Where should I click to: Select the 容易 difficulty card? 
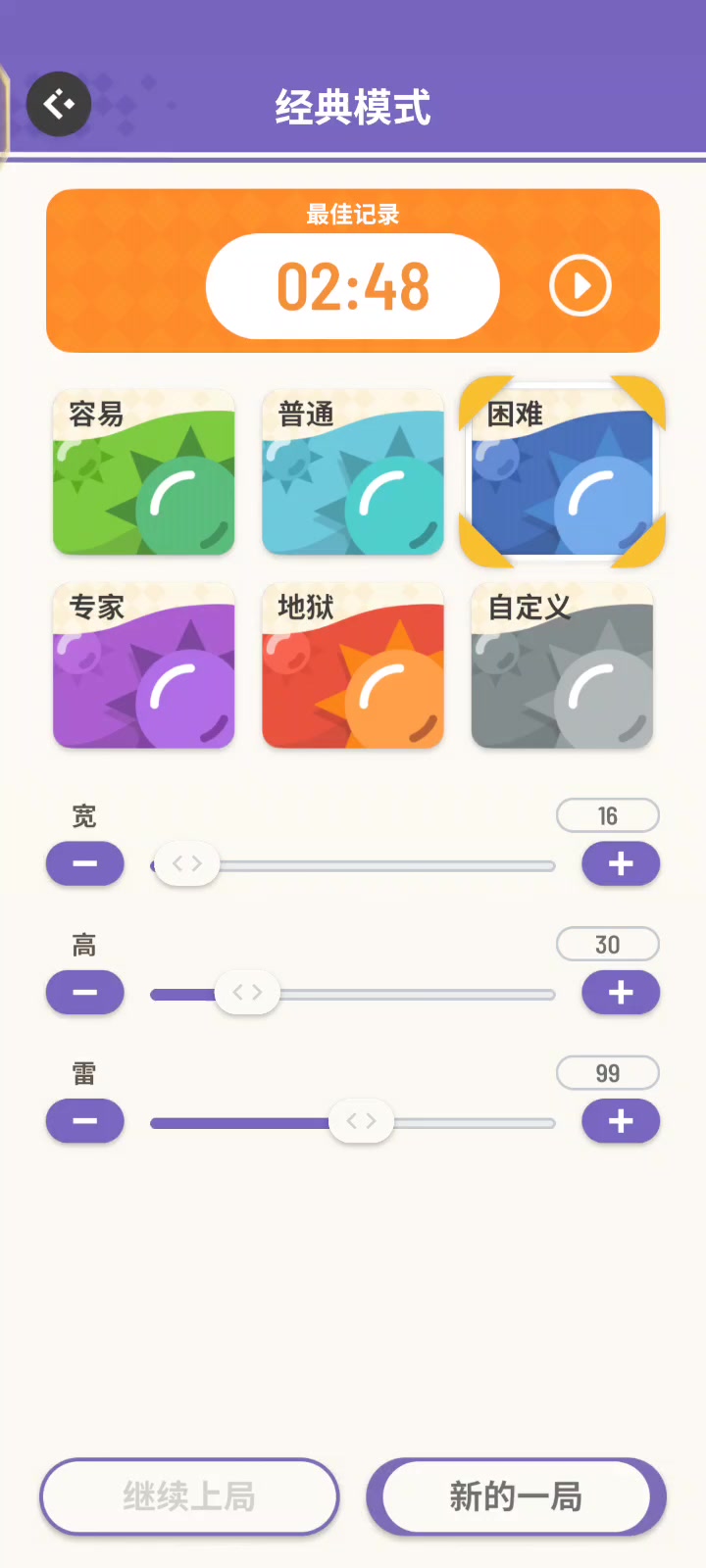144,472
